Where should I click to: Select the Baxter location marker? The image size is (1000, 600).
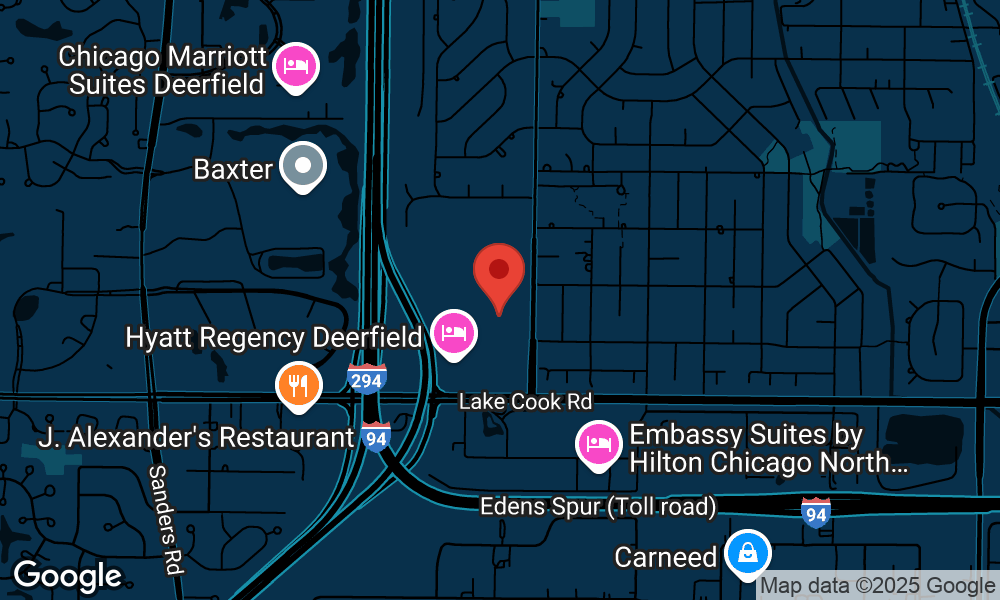click(301, 166)
